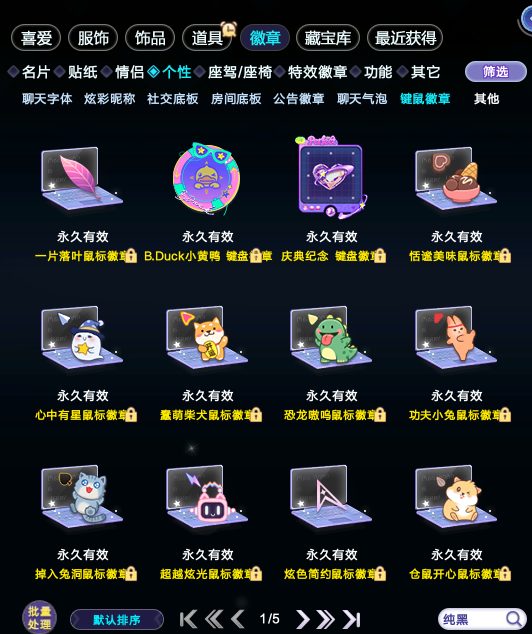Image resolution: width=532 pixels, height=634 pixels.
Task: Select the 特效徽章 sub-category
Action: [317, 72]
